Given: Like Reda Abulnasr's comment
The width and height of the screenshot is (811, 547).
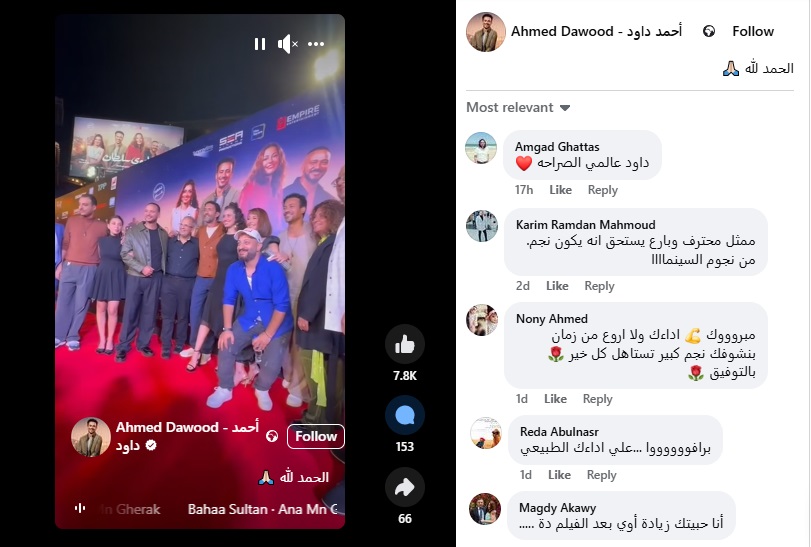Looking at the screenshot, I should [x=560, y=475].
